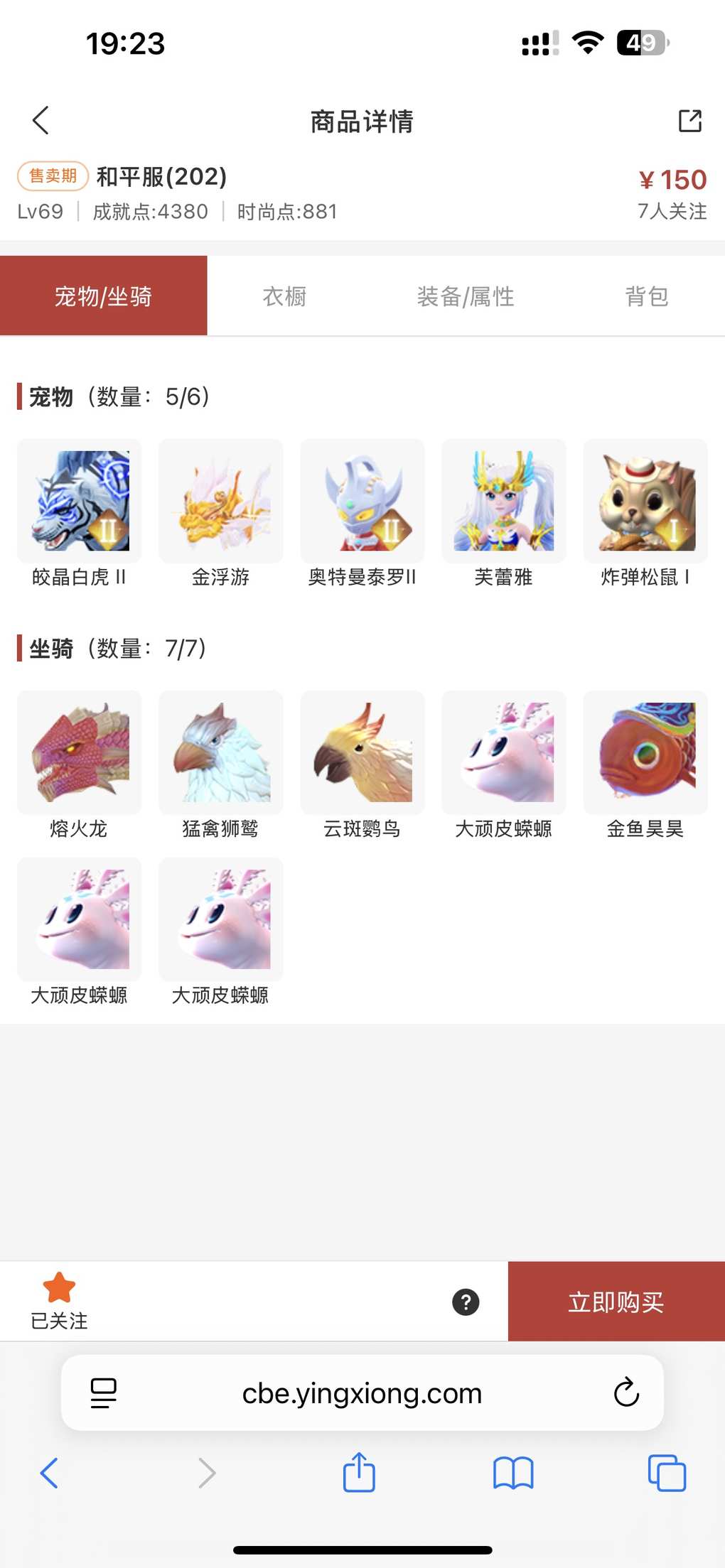Go back from the 商品详情 page
725x1568 pixels.
click(41, 120)
